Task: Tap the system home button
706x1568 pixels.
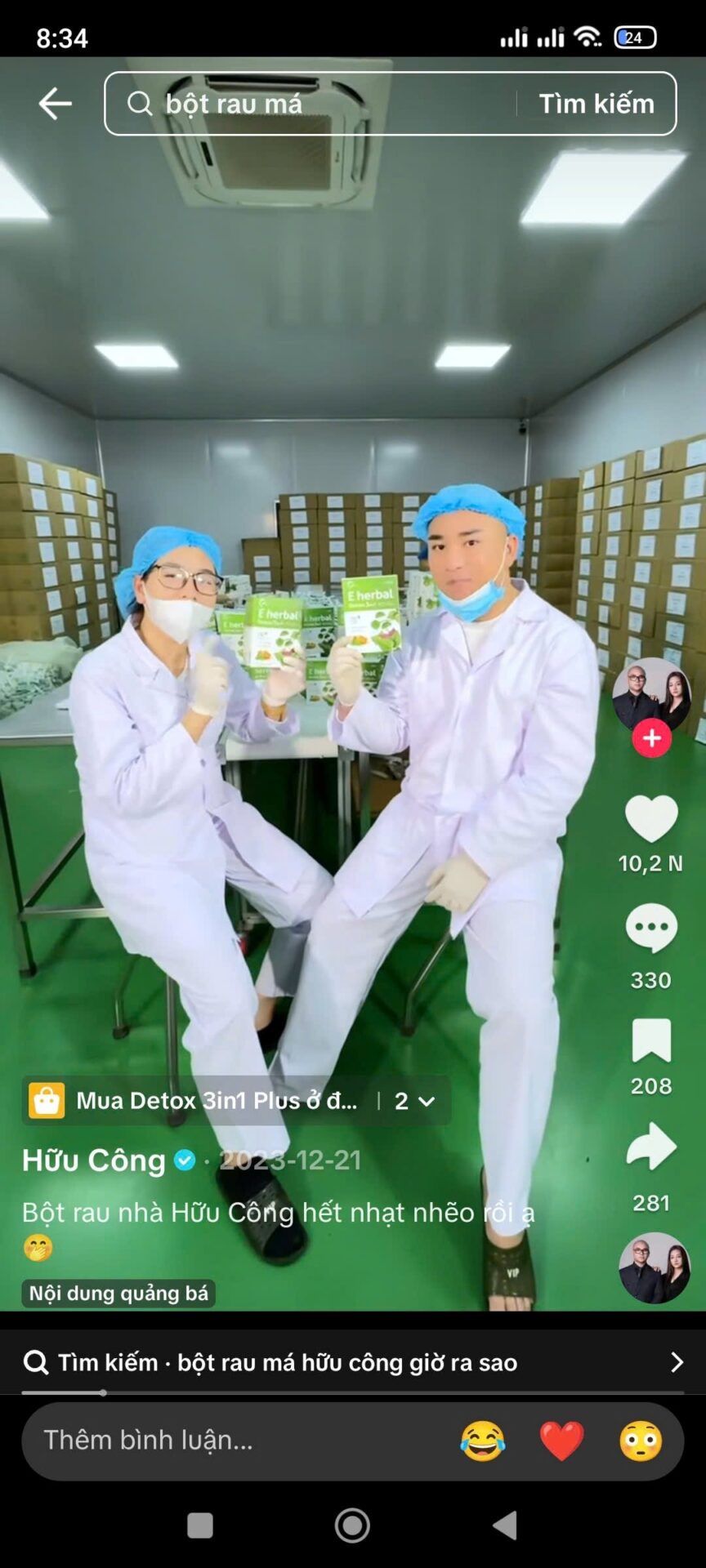Action: point(352,1525)
